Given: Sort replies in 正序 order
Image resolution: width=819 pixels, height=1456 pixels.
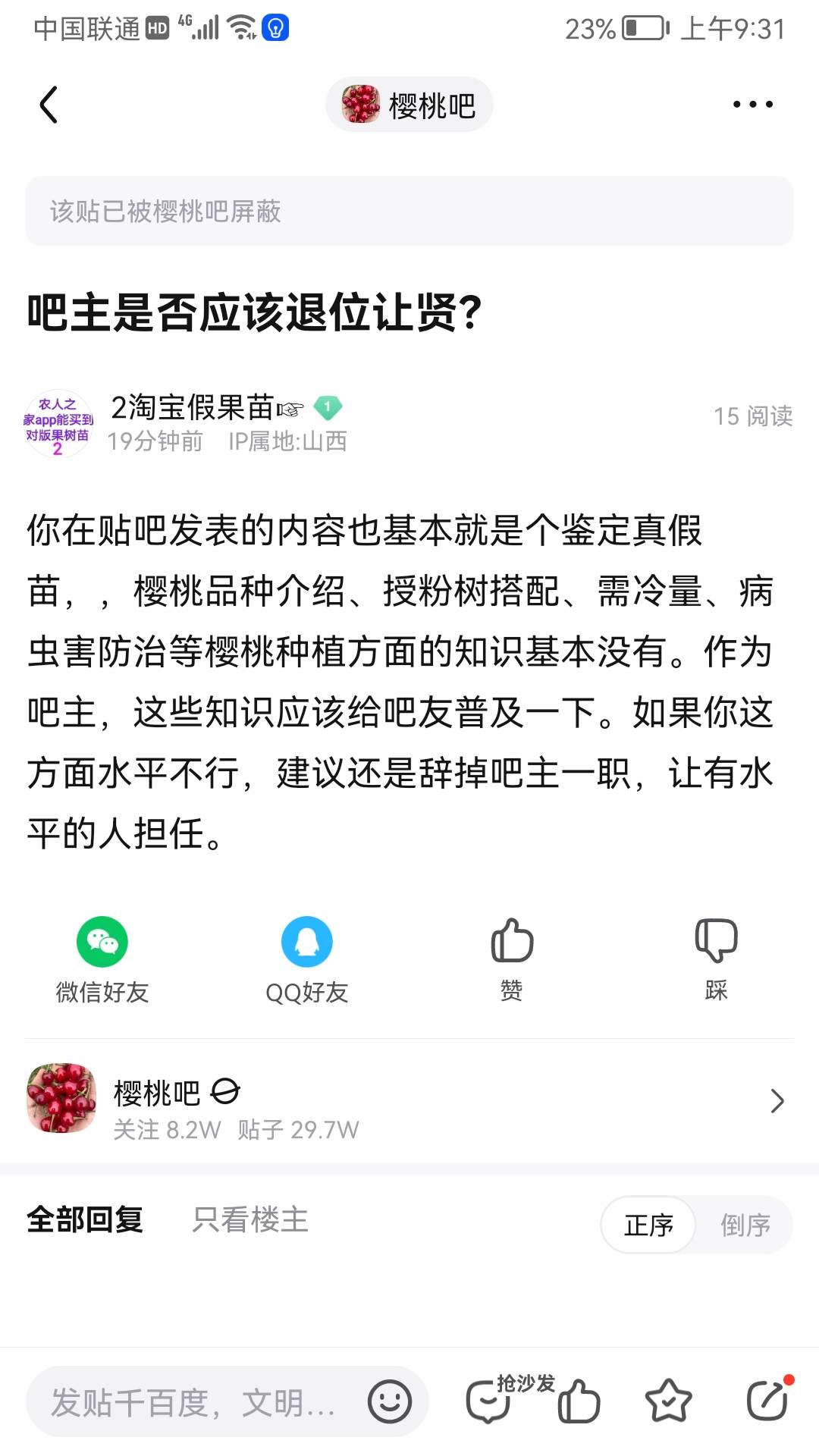Looking at the screenshot, I should [x=649, y=1225].
